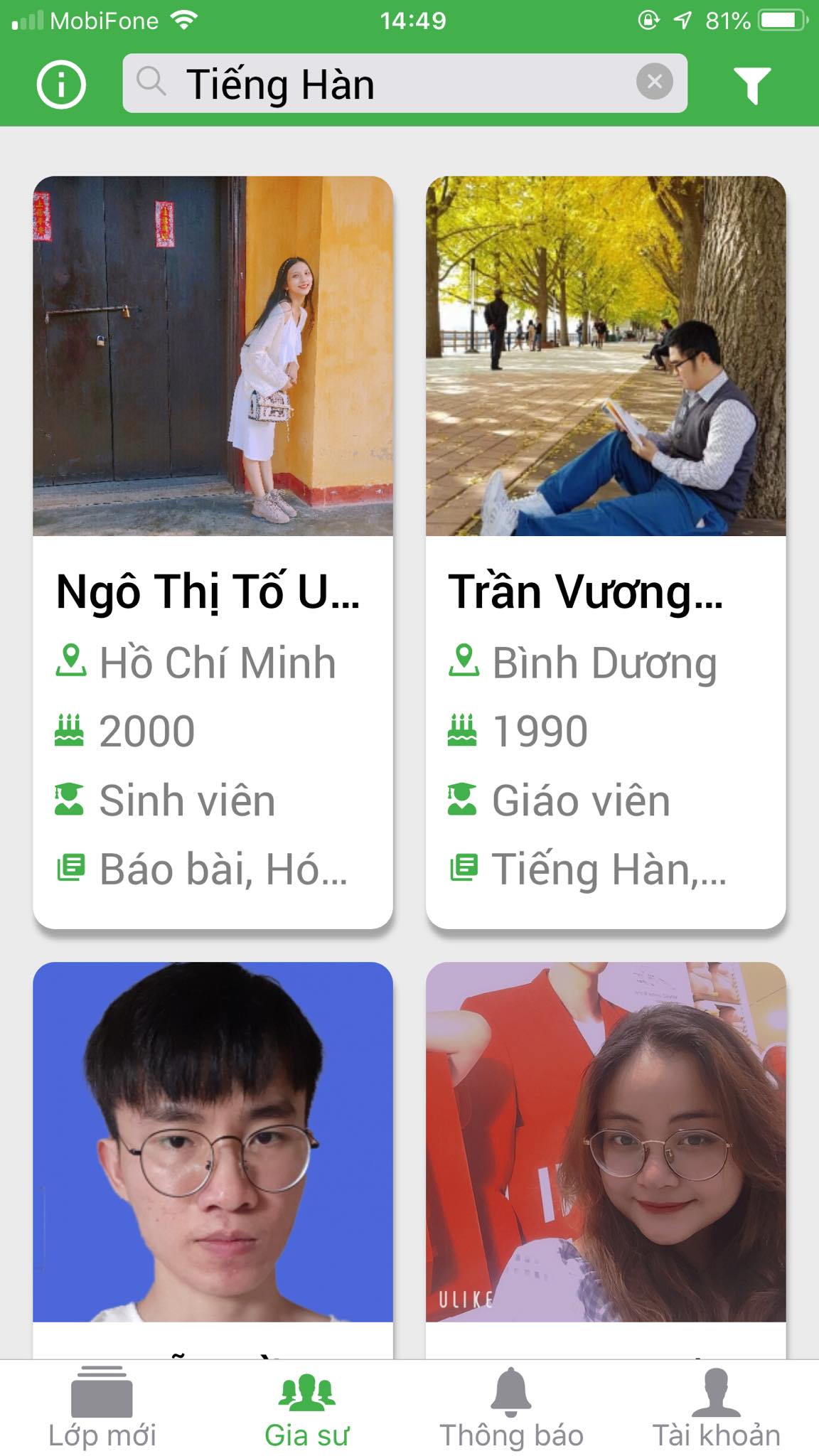Open the filter funnel icon
This screenshot has height=1456, width=819.
(x=751, y=85)
